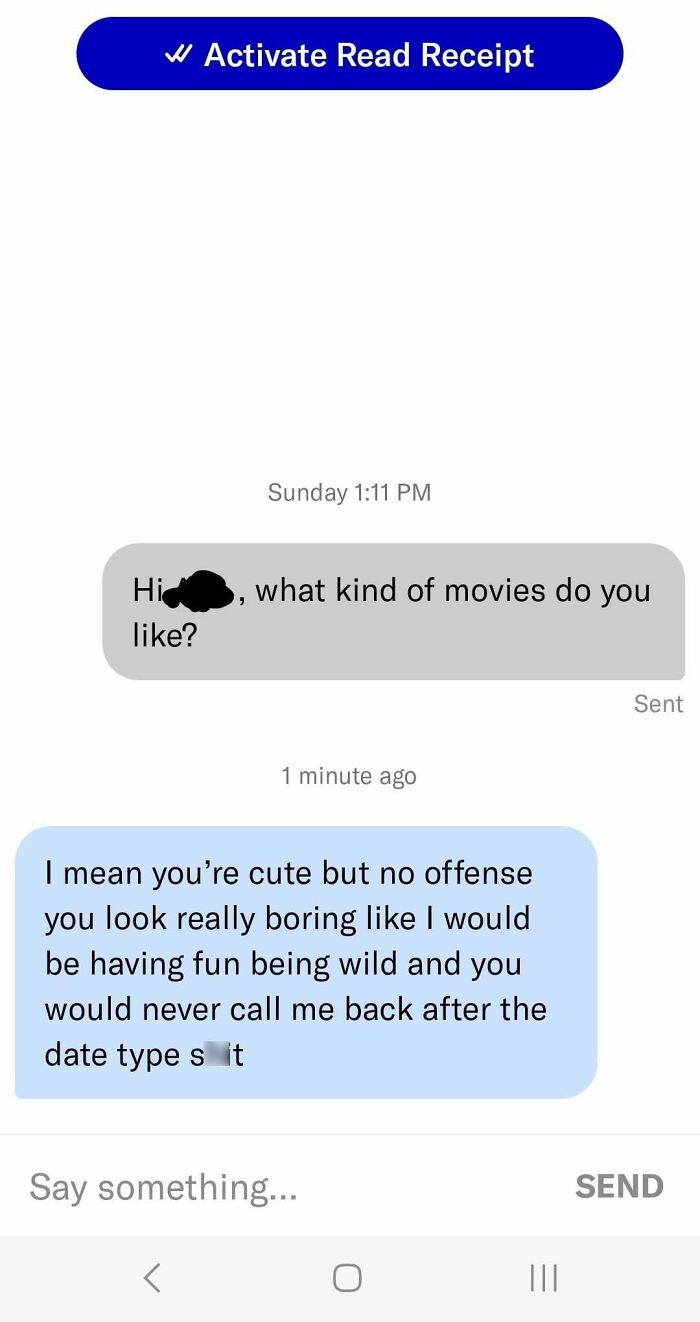Tap the SEND button
The image size is (700, 1322).
[619, 1186]
